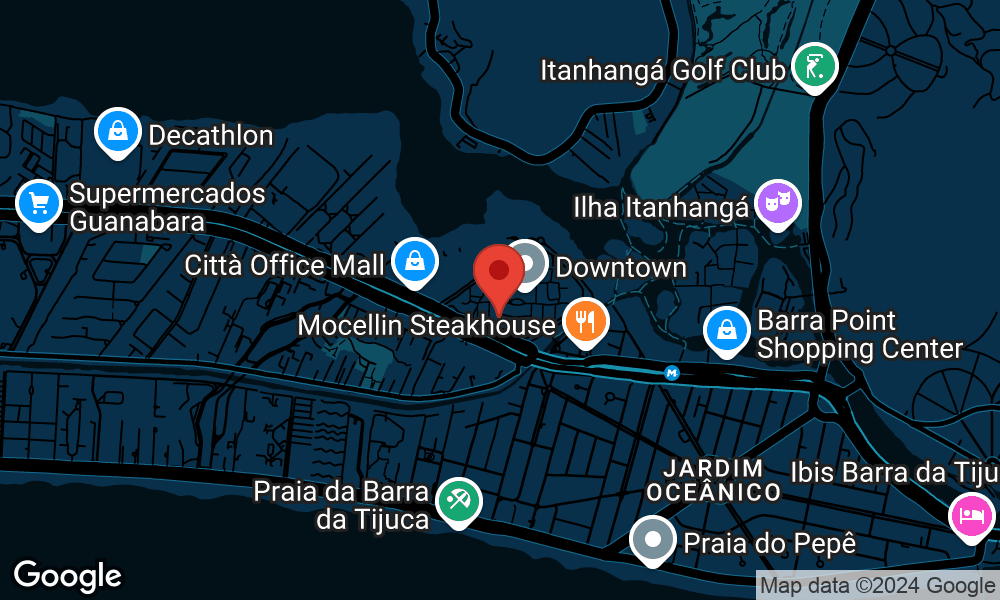Open the Decathlon shopping marker
The image size is (1000, 600).
[x=118, y=132]
